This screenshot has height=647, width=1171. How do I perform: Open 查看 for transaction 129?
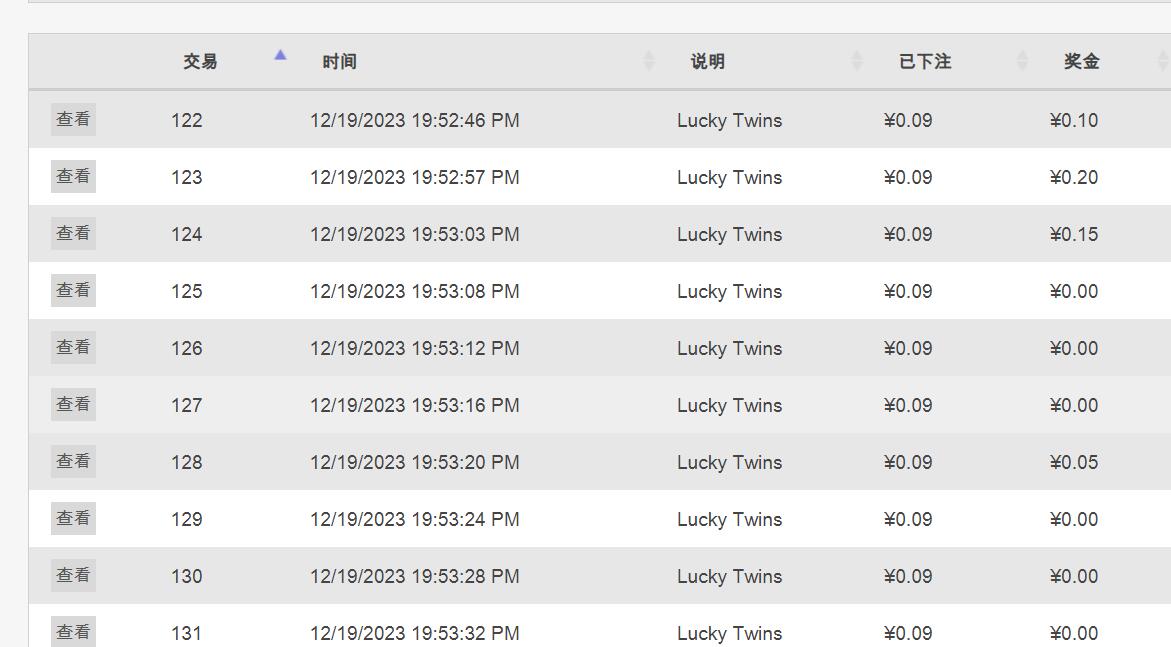coord(73,518)
